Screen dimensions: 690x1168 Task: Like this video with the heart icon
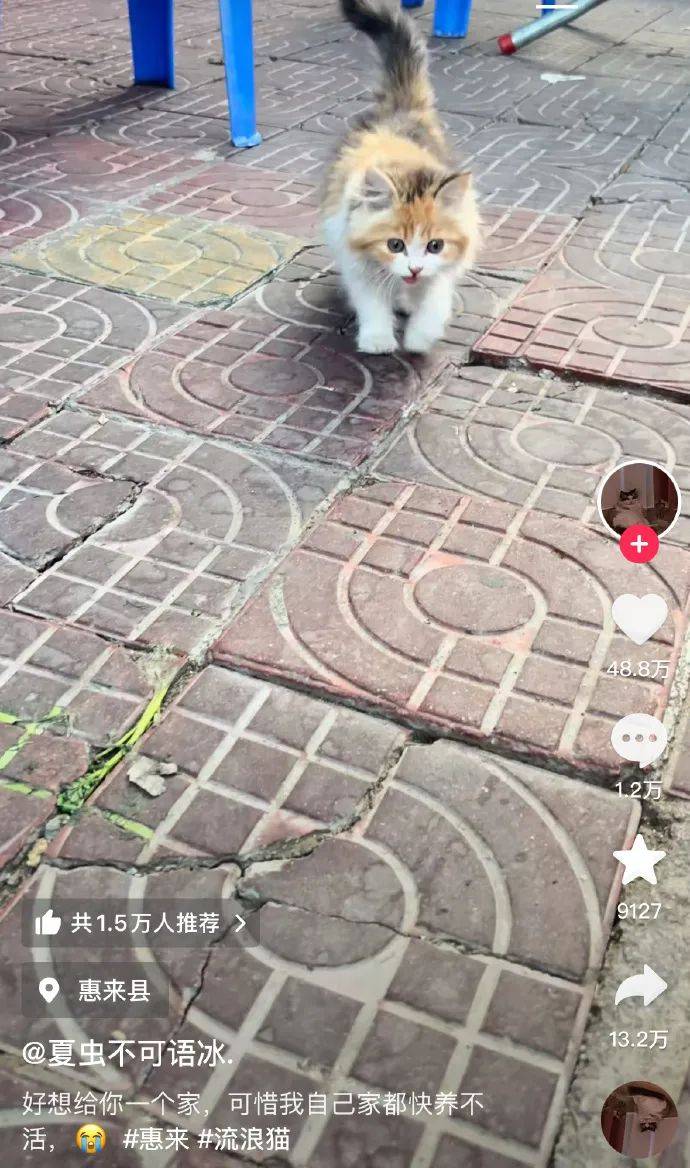[x=638, y=619]
